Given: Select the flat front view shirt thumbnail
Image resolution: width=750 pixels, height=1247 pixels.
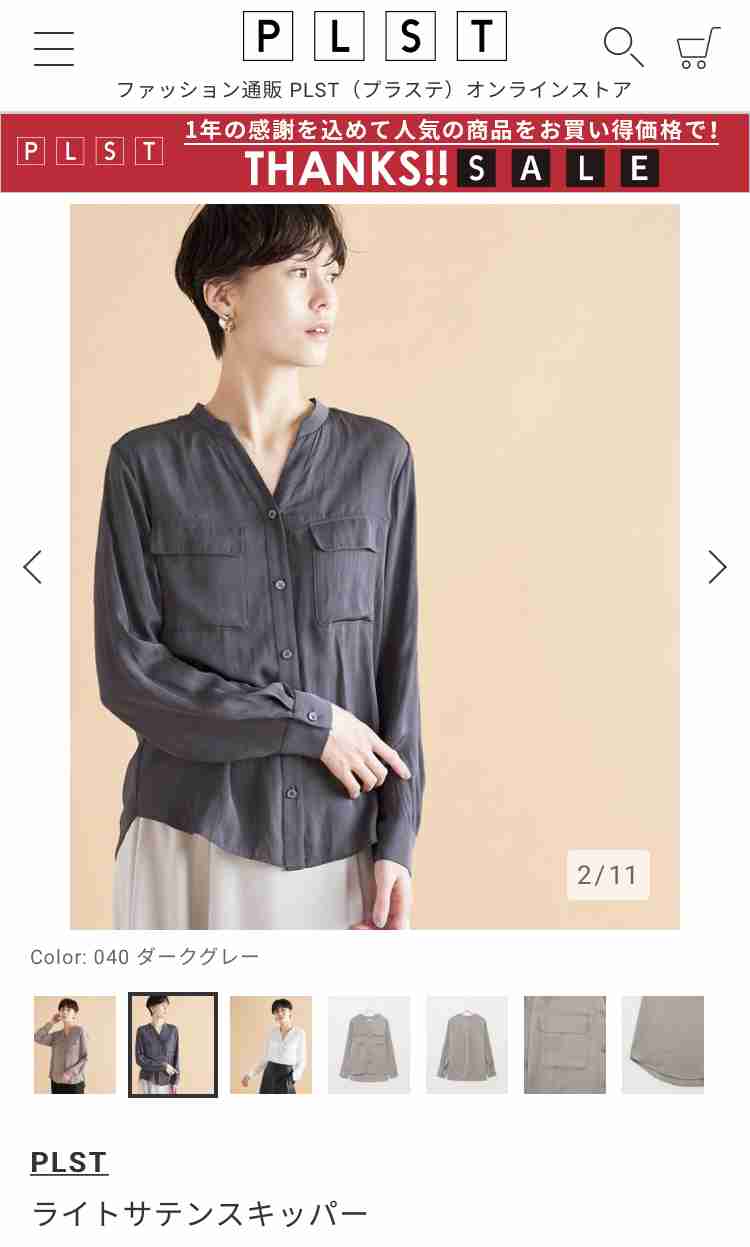Looking at the screenshot, I should (x=369, y=1044).
